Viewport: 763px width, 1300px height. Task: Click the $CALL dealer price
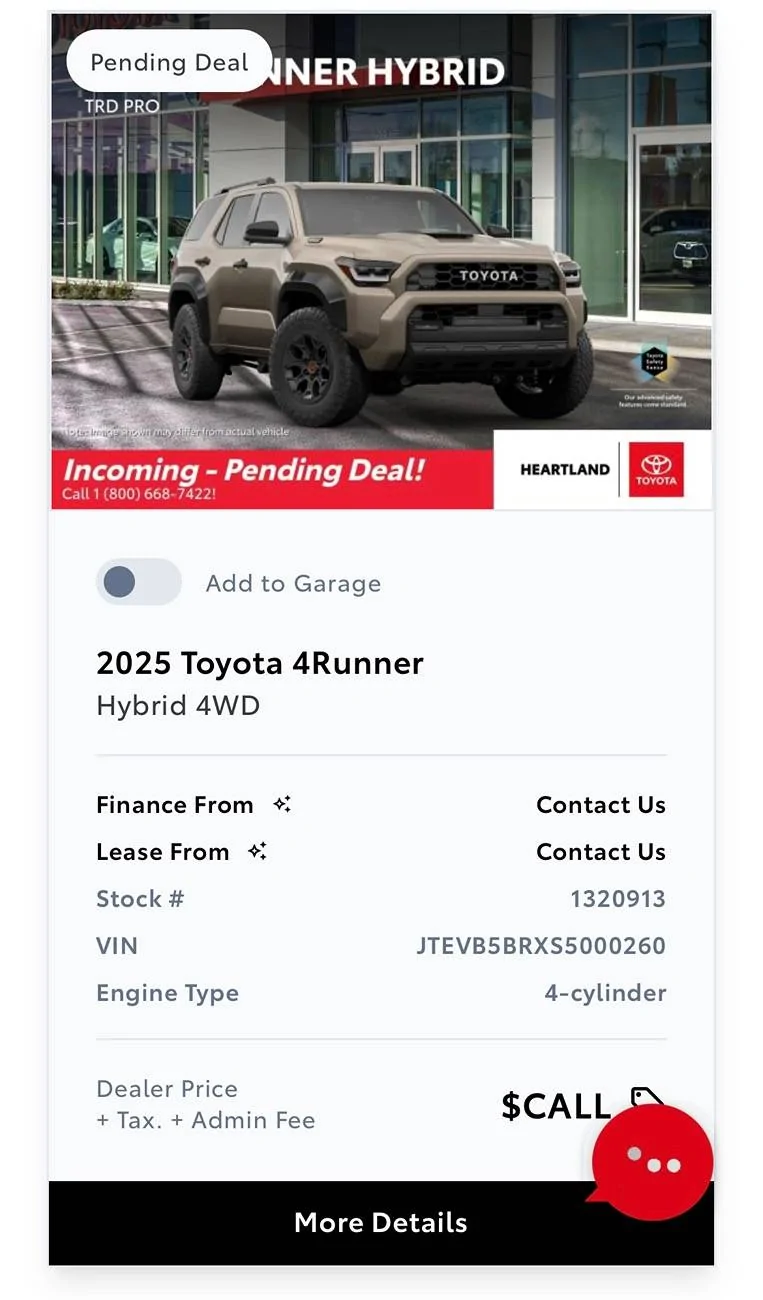pos(556,1105)
